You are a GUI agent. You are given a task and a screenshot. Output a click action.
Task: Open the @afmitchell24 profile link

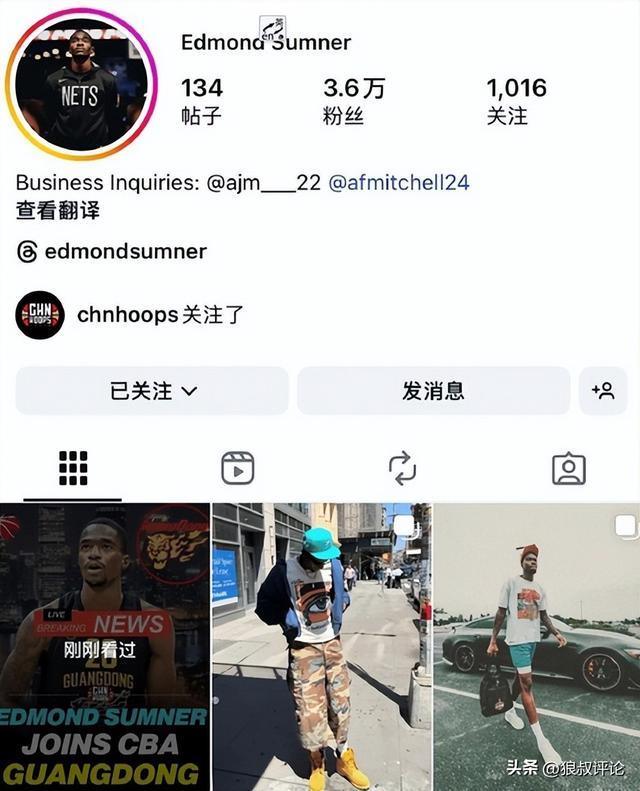(399, 183)
